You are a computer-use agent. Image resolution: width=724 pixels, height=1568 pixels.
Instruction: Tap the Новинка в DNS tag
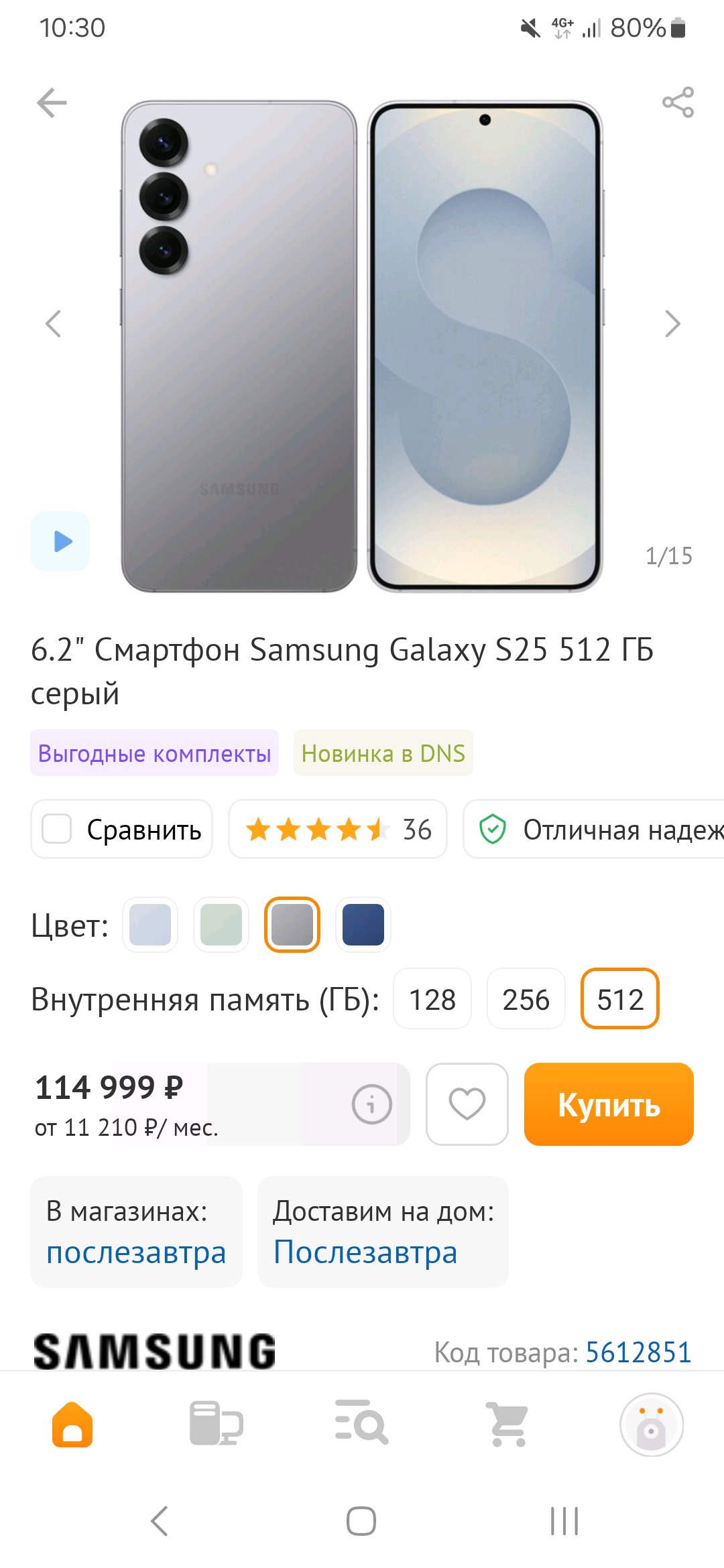tap(383, 753)
